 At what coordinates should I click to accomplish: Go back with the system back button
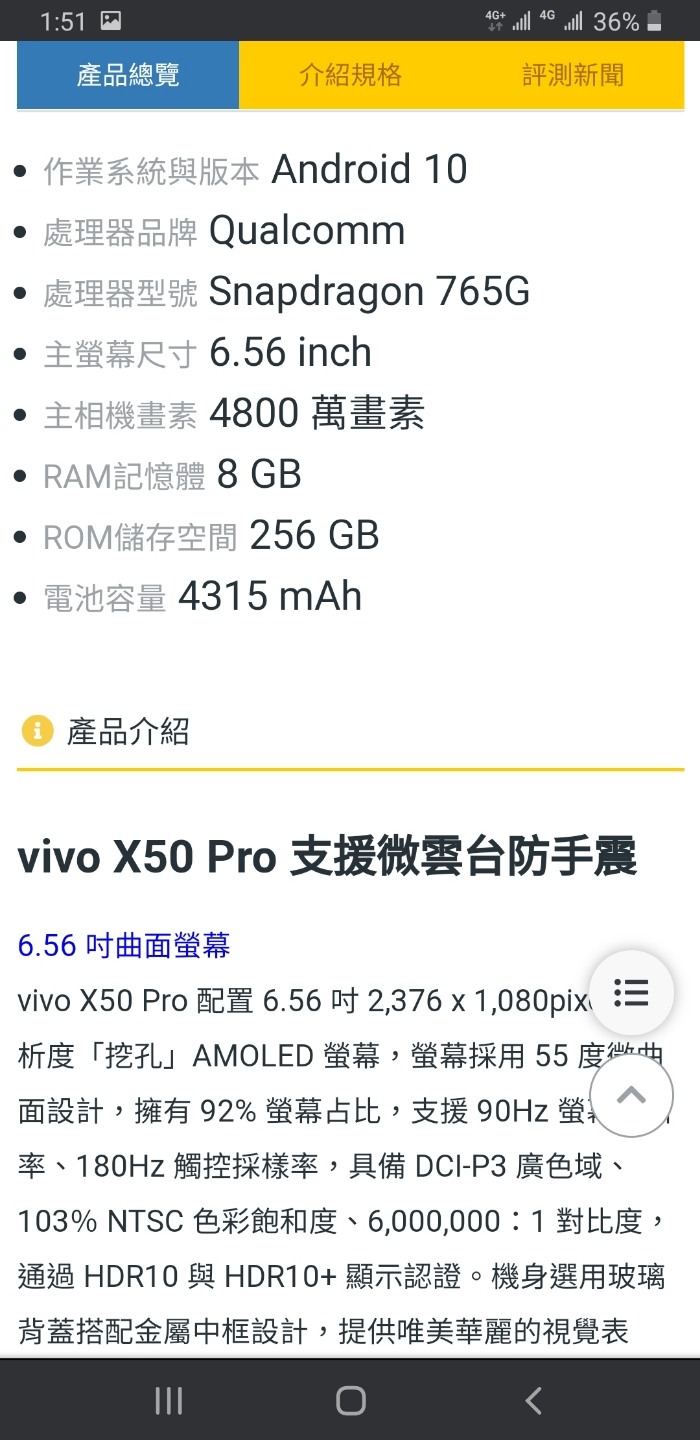pyautogui.click(x=533, y=1400)
